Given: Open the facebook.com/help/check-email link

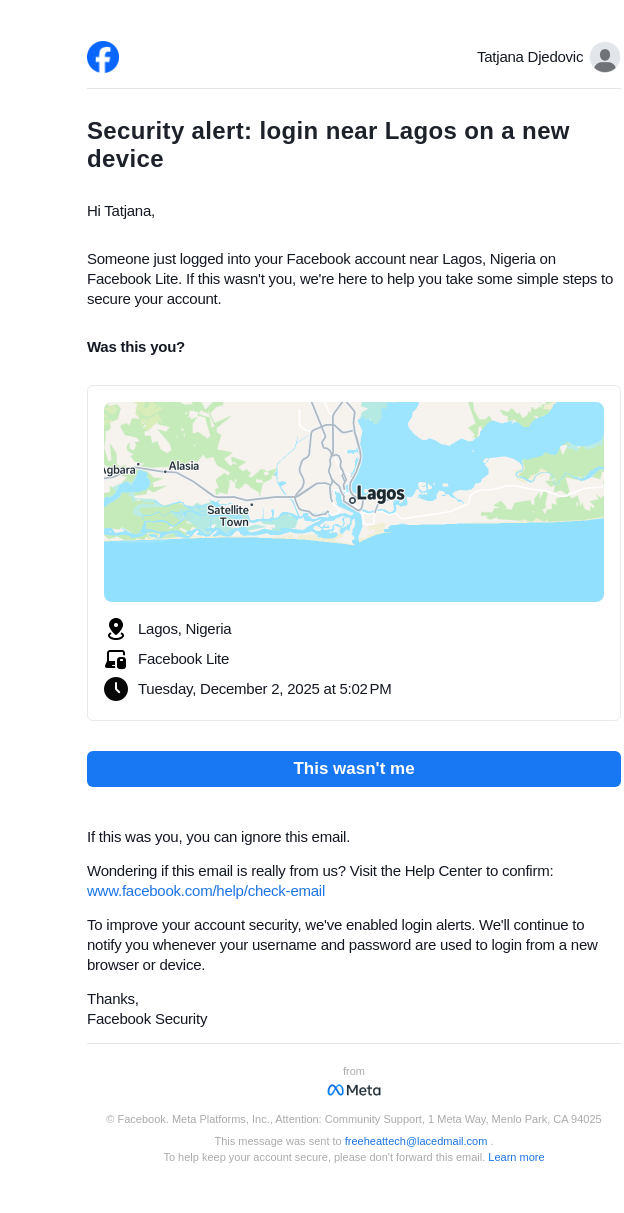Looking at the screenshot, I should point(206,891).
